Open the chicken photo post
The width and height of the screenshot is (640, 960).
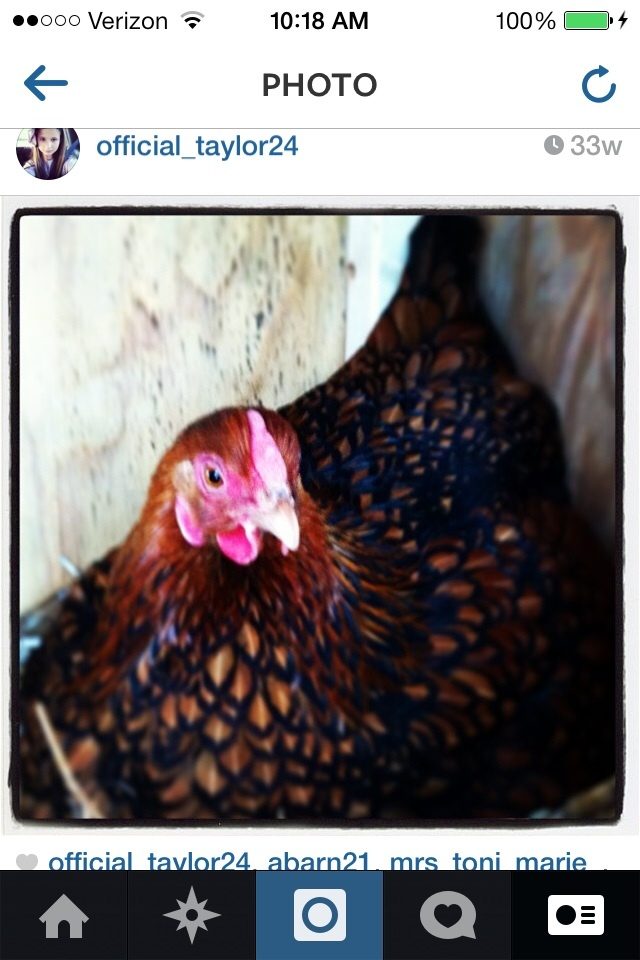[318, 515]
